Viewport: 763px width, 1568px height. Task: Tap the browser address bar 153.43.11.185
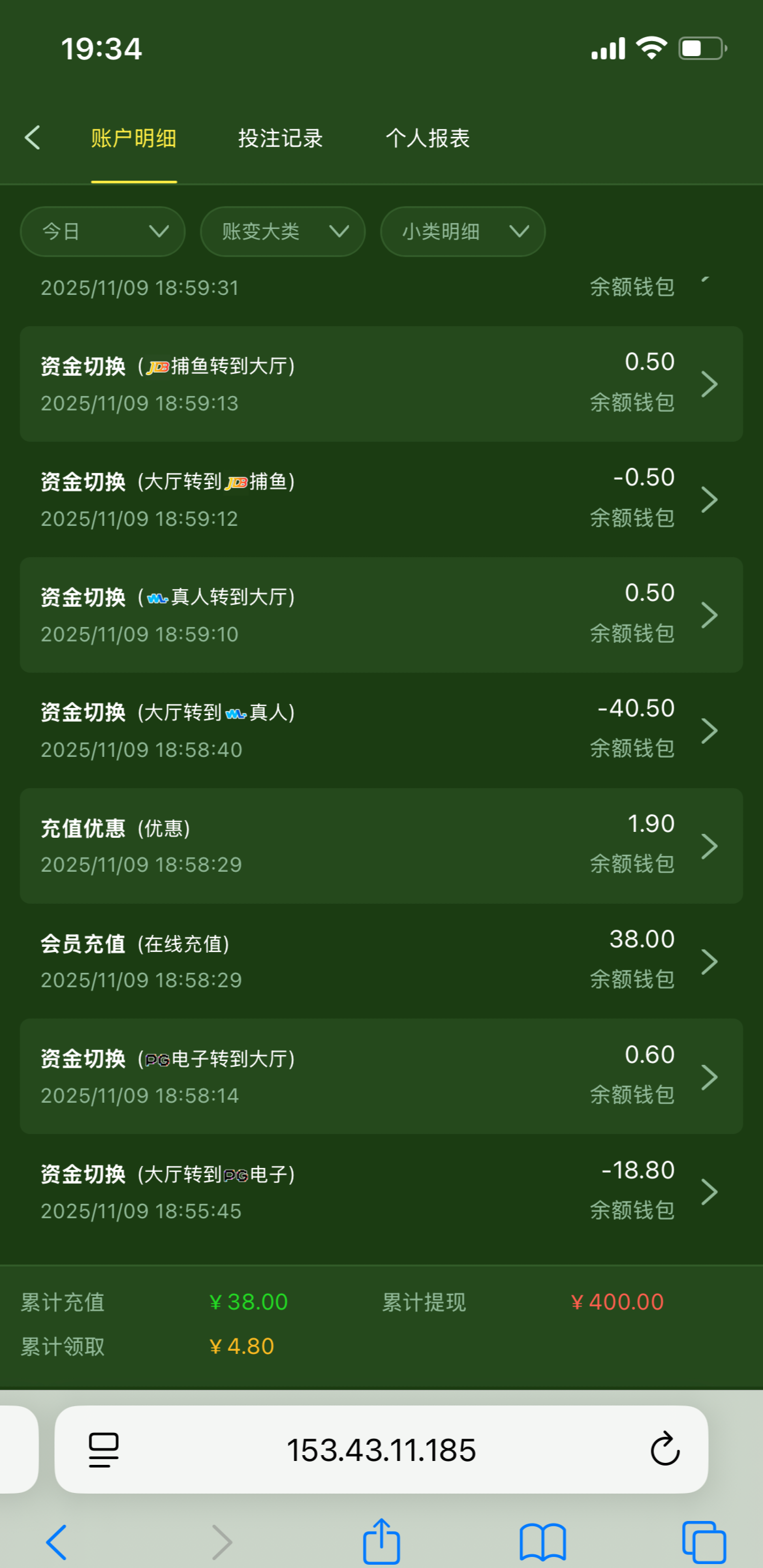[x=381, y=1450]
